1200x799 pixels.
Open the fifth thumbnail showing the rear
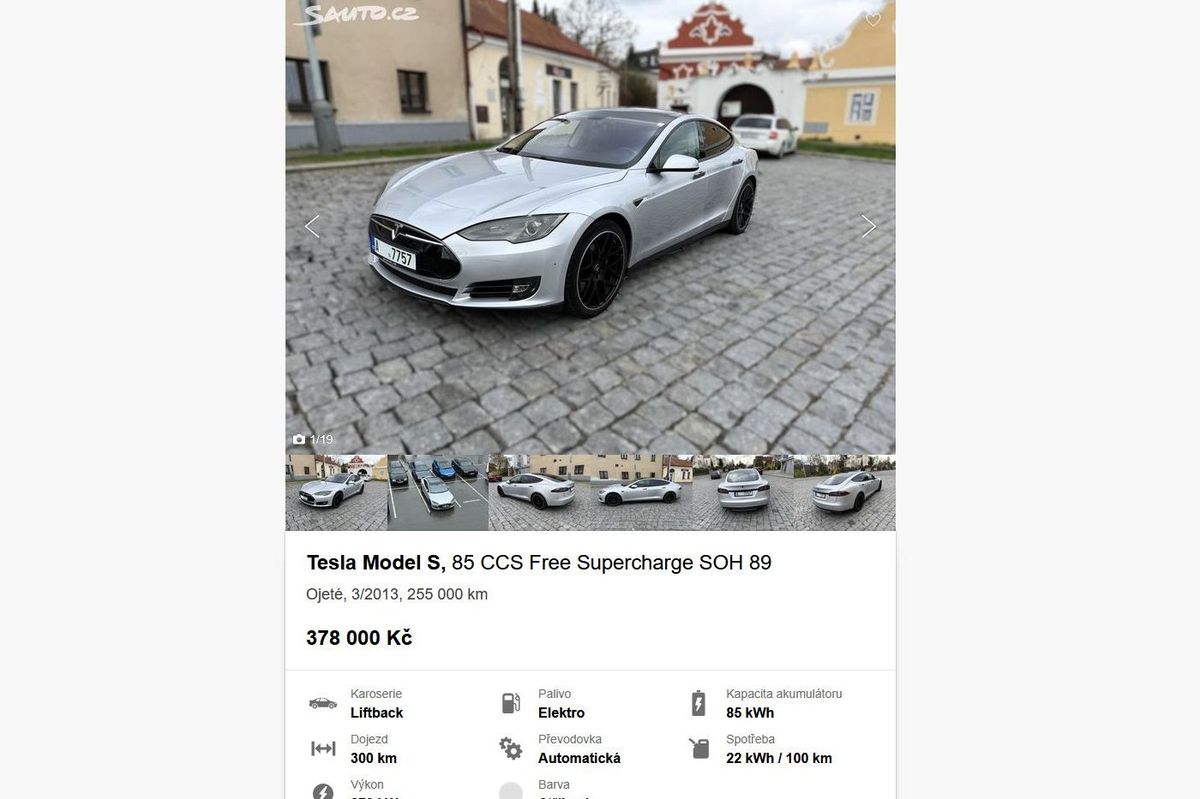pyautogui.click(x=743, y=492)
